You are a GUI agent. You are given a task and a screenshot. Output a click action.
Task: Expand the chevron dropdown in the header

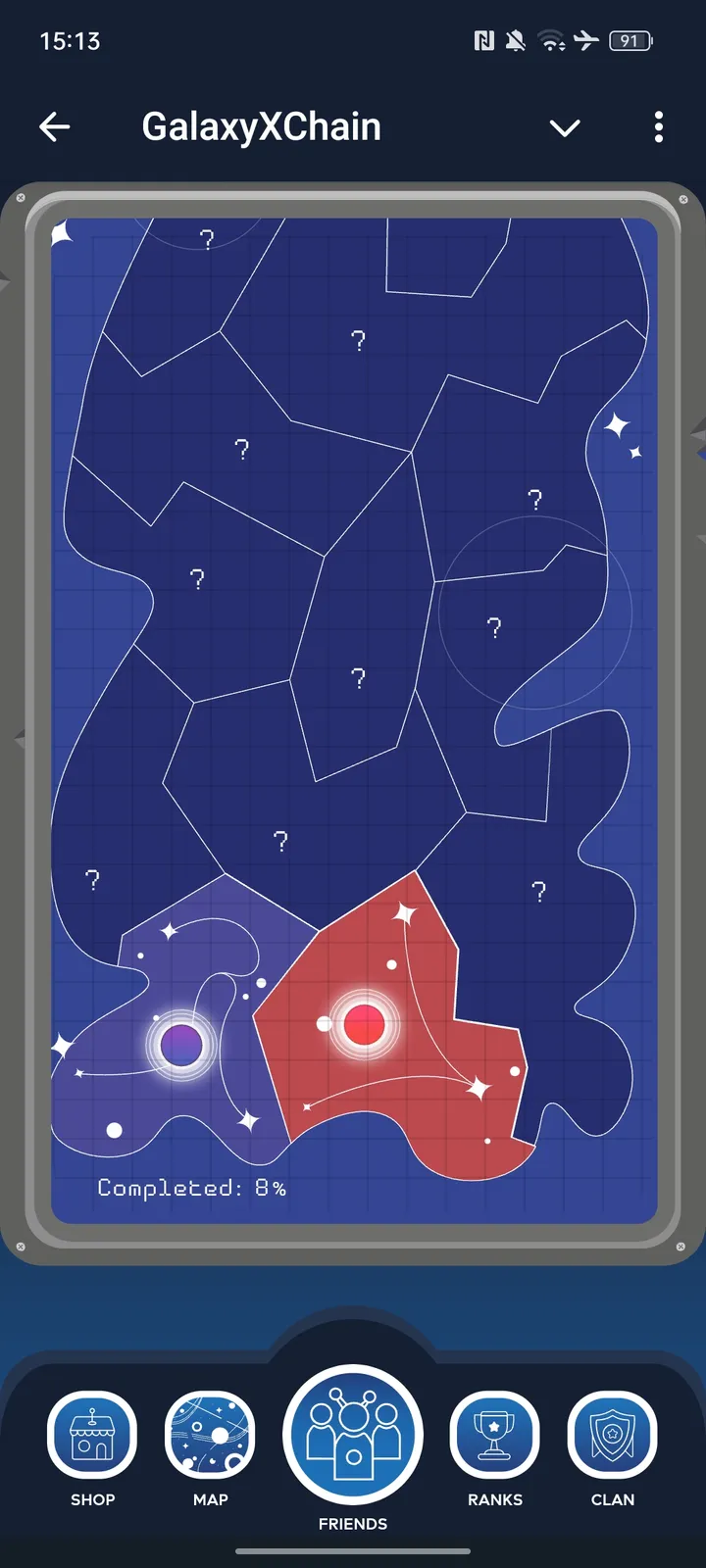pyautogui.click(x=565, y=127)
